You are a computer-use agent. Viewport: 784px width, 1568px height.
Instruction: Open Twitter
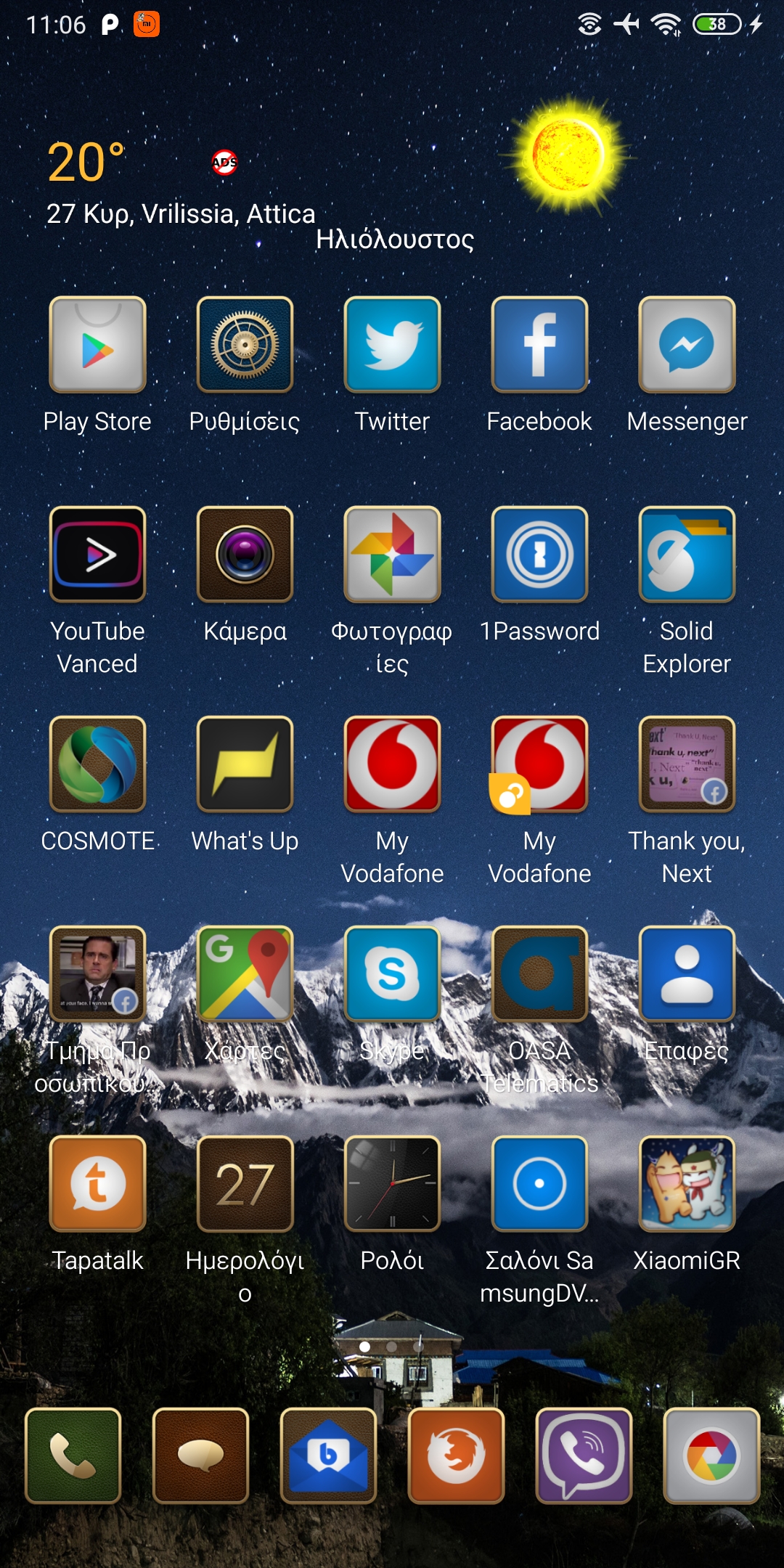[392, 345]
